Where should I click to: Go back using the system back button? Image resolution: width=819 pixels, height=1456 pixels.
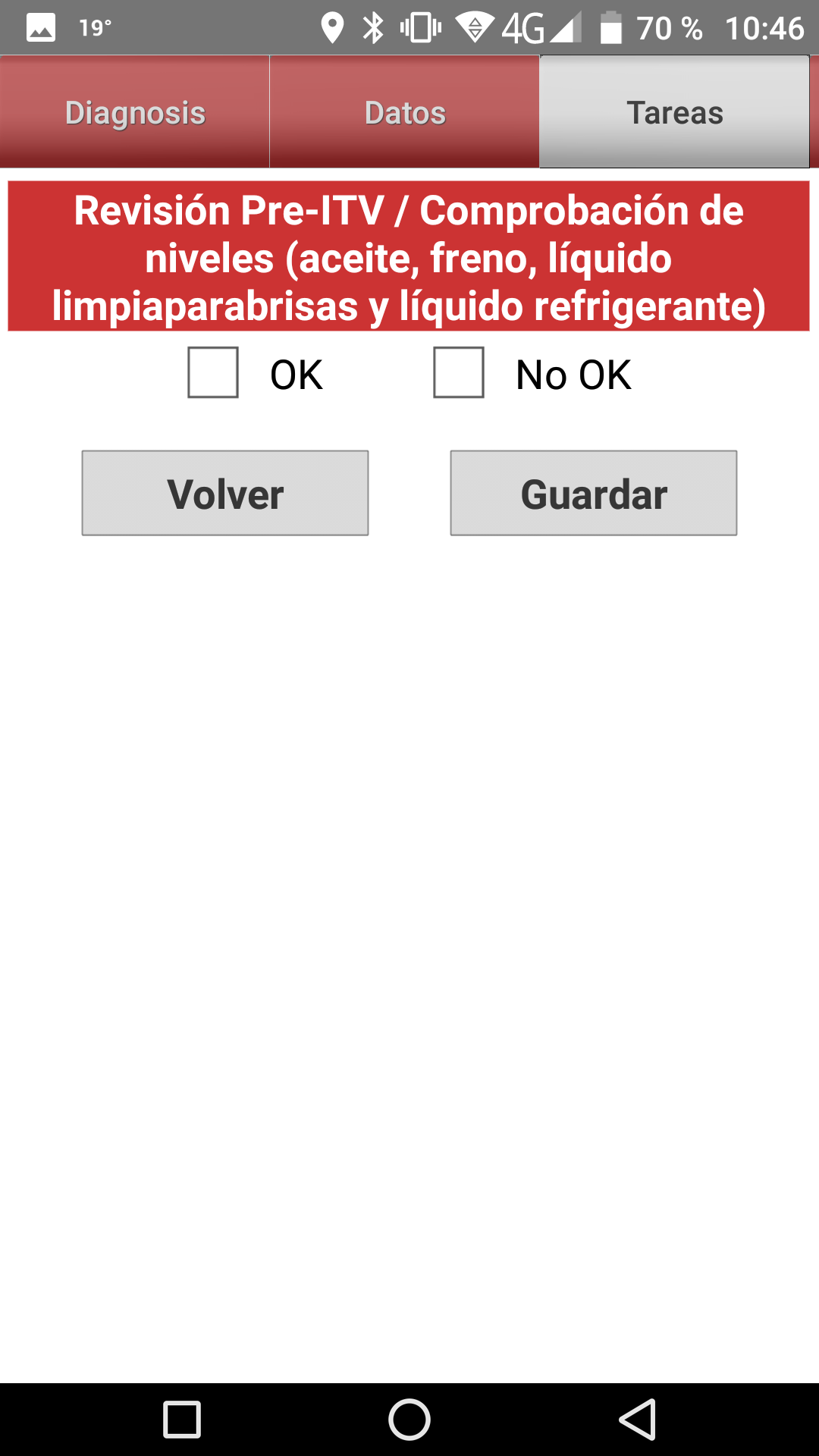click(x=638, y=1420)
